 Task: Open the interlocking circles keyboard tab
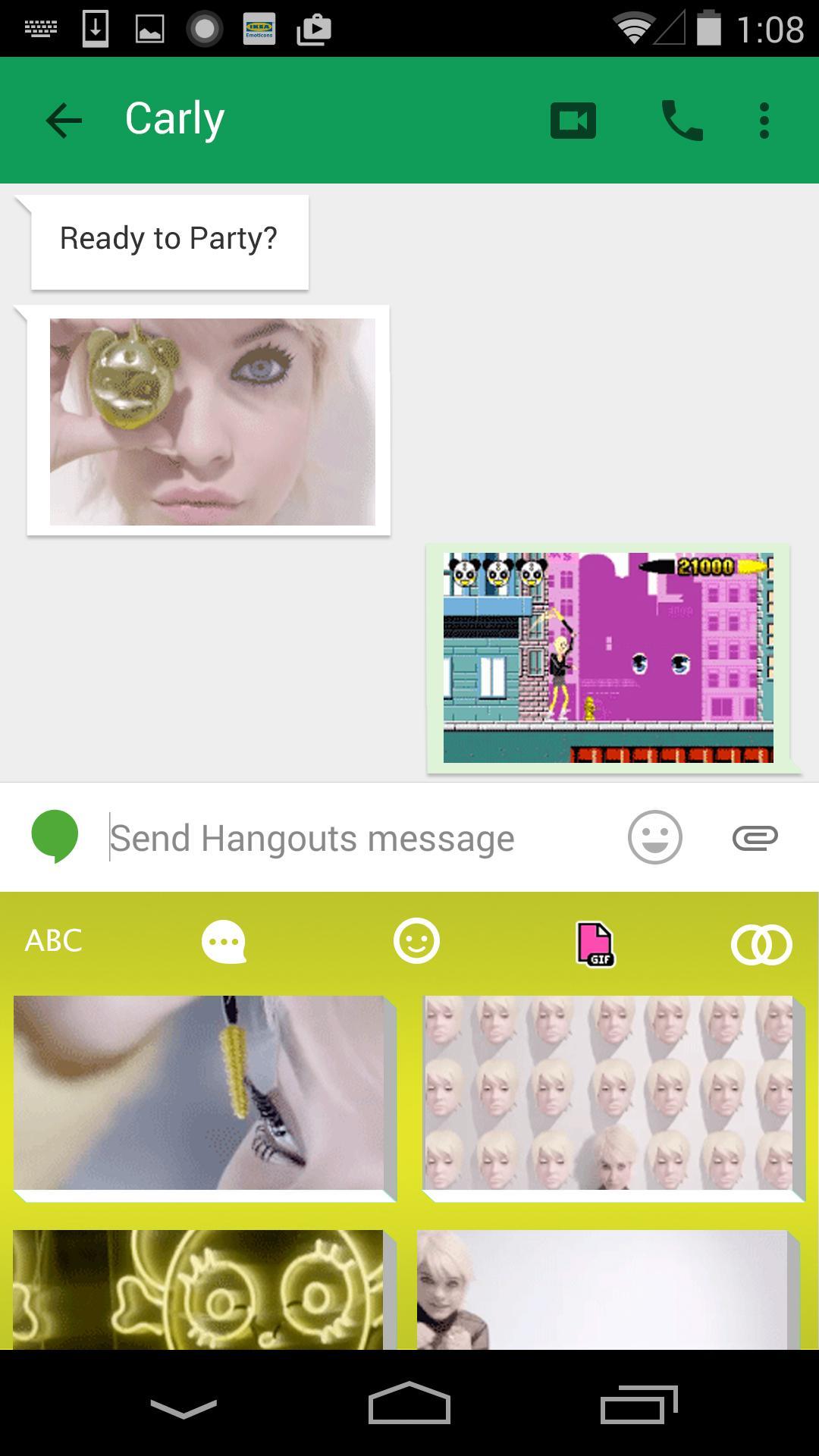(761, 944)
